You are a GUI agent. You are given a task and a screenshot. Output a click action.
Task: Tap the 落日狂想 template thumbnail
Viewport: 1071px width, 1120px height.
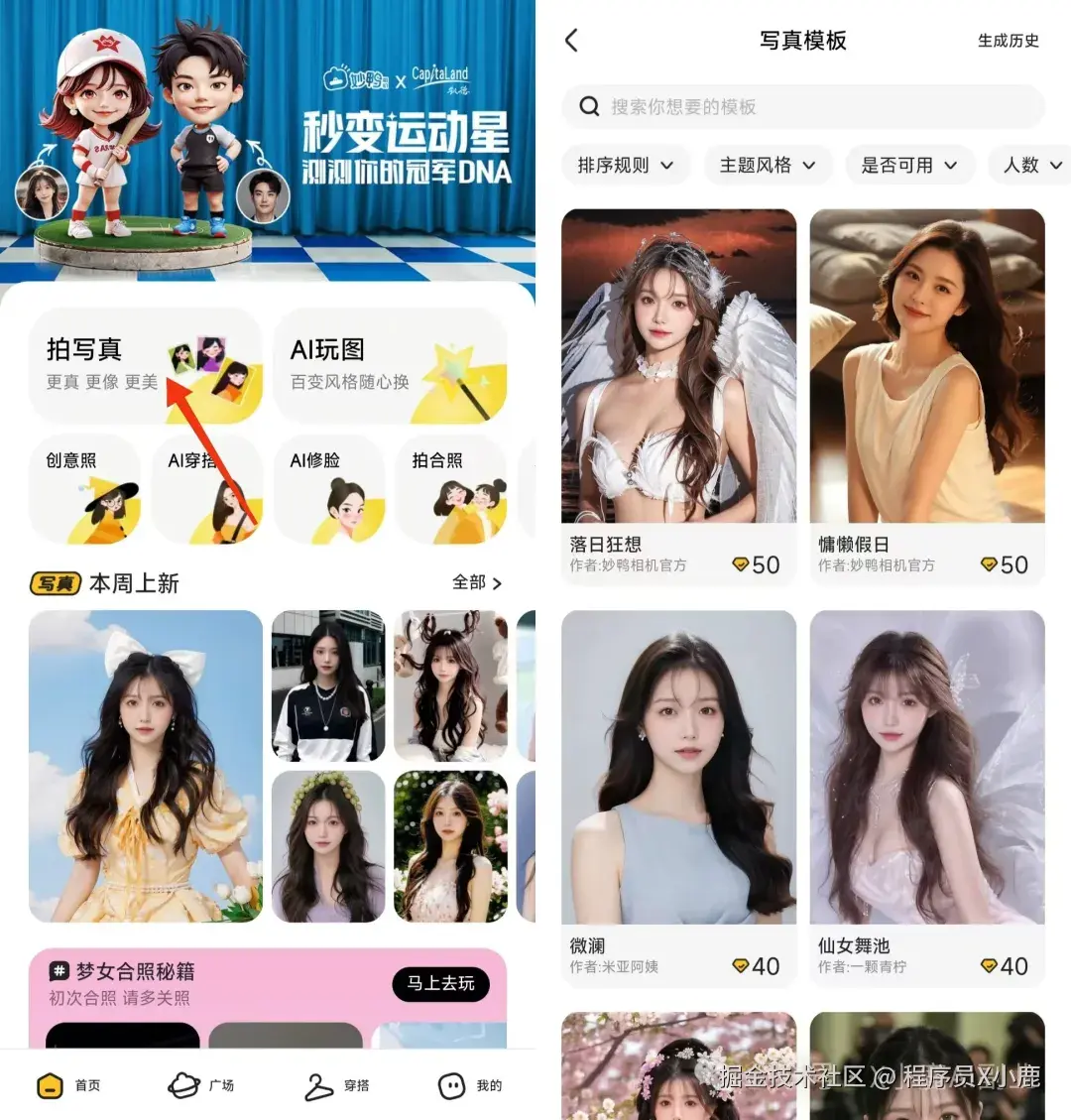point(677,365)
